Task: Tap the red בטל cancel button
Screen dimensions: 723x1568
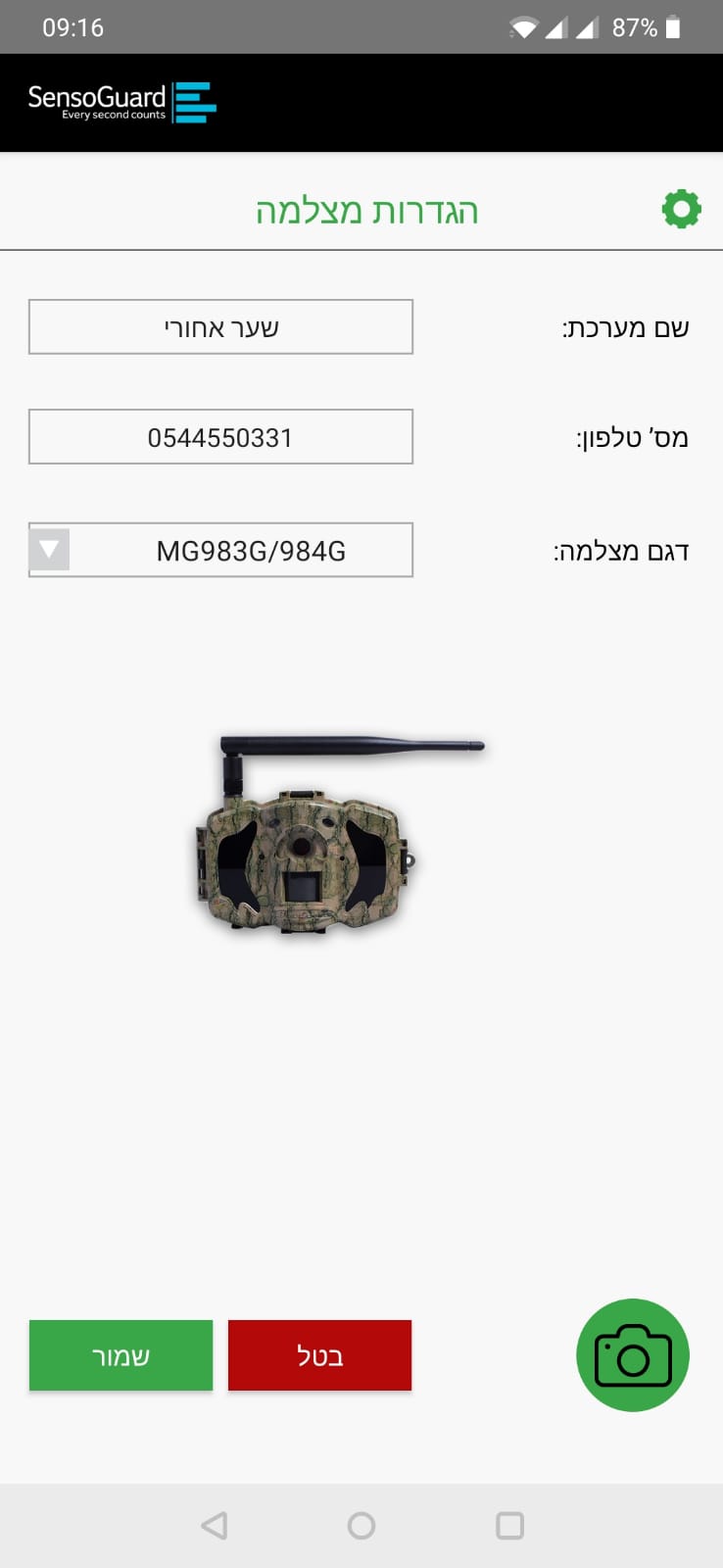Action: tap(319, 1355)
